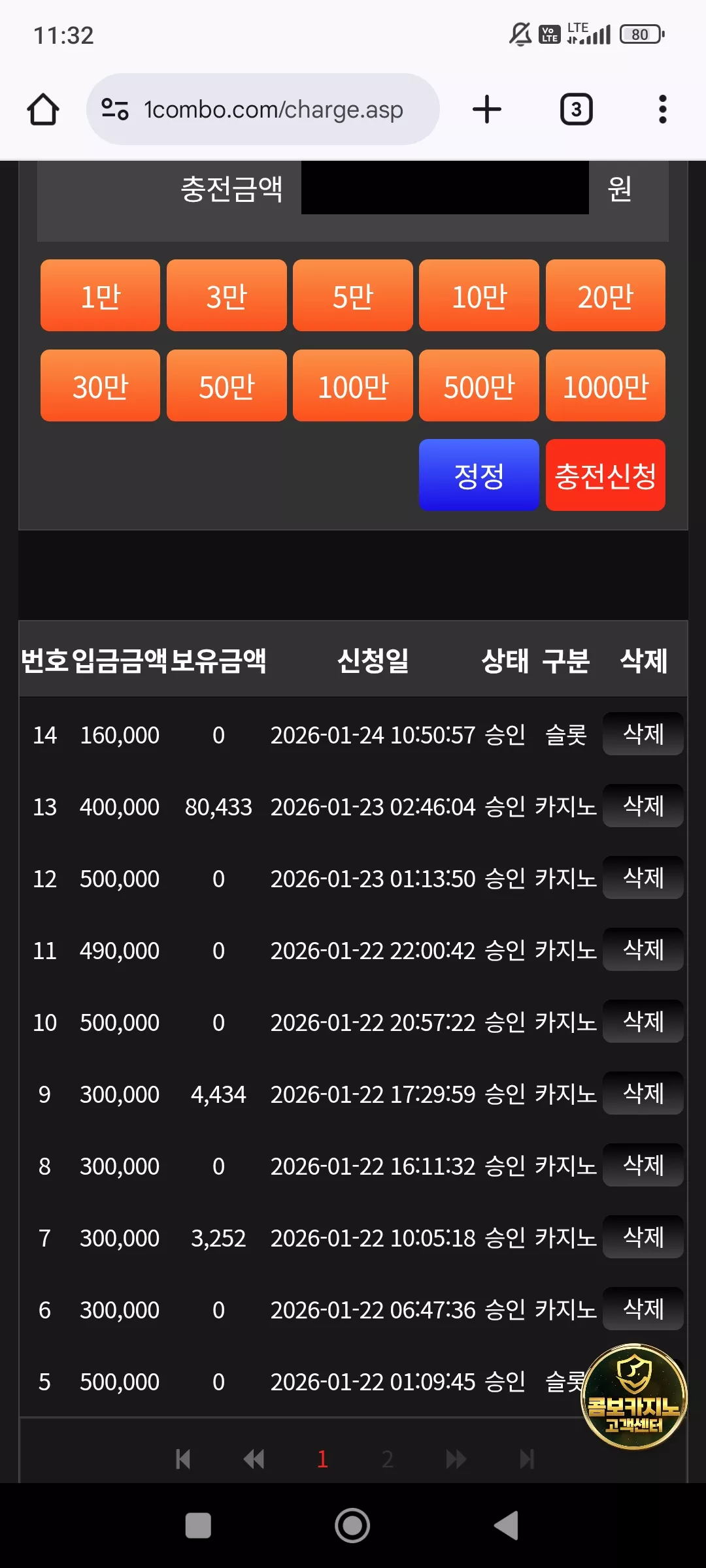Open the browser overflow menu
This screenshot has height=1568, width=706.
click(x=662, y=109)
